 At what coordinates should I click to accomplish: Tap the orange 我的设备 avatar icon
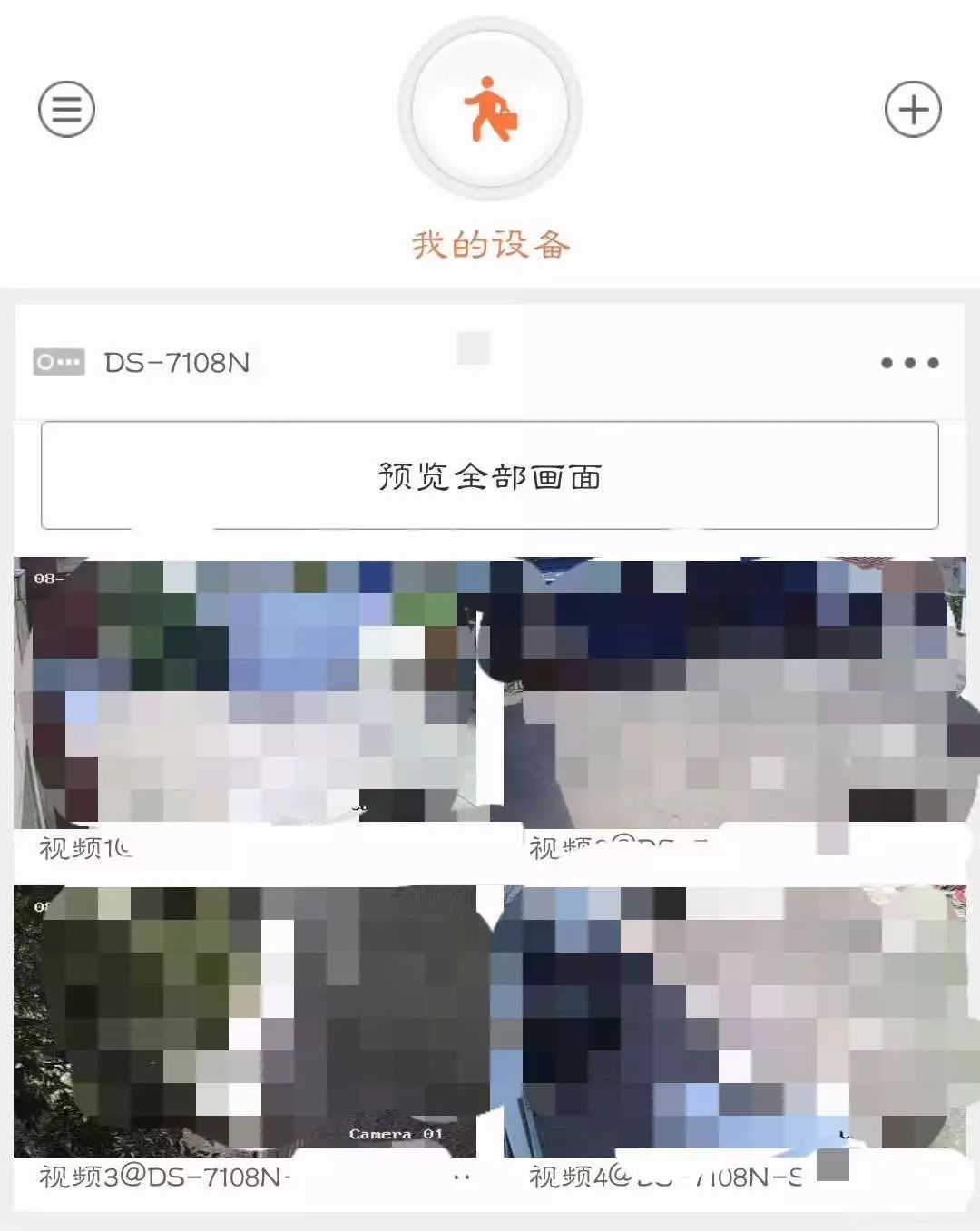(x=490, y=110)
